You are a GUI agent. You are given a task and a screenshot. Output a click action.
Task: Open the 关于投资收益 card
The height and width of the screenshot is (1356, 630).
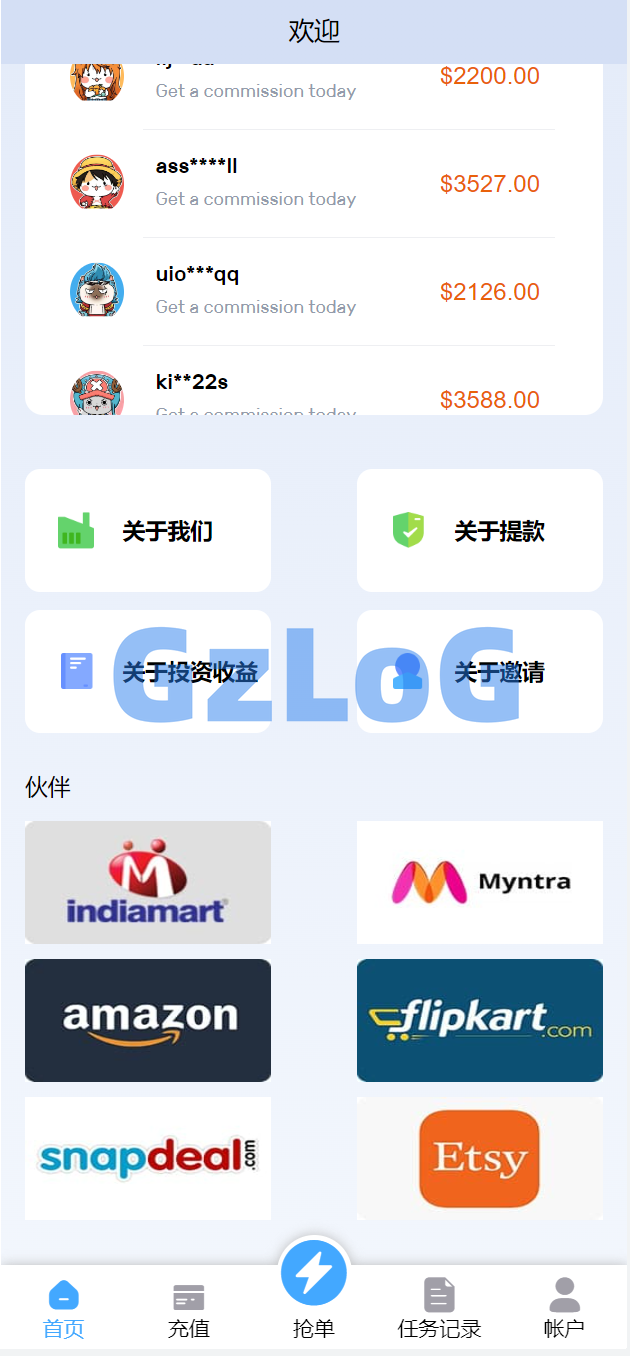point(148,671)
